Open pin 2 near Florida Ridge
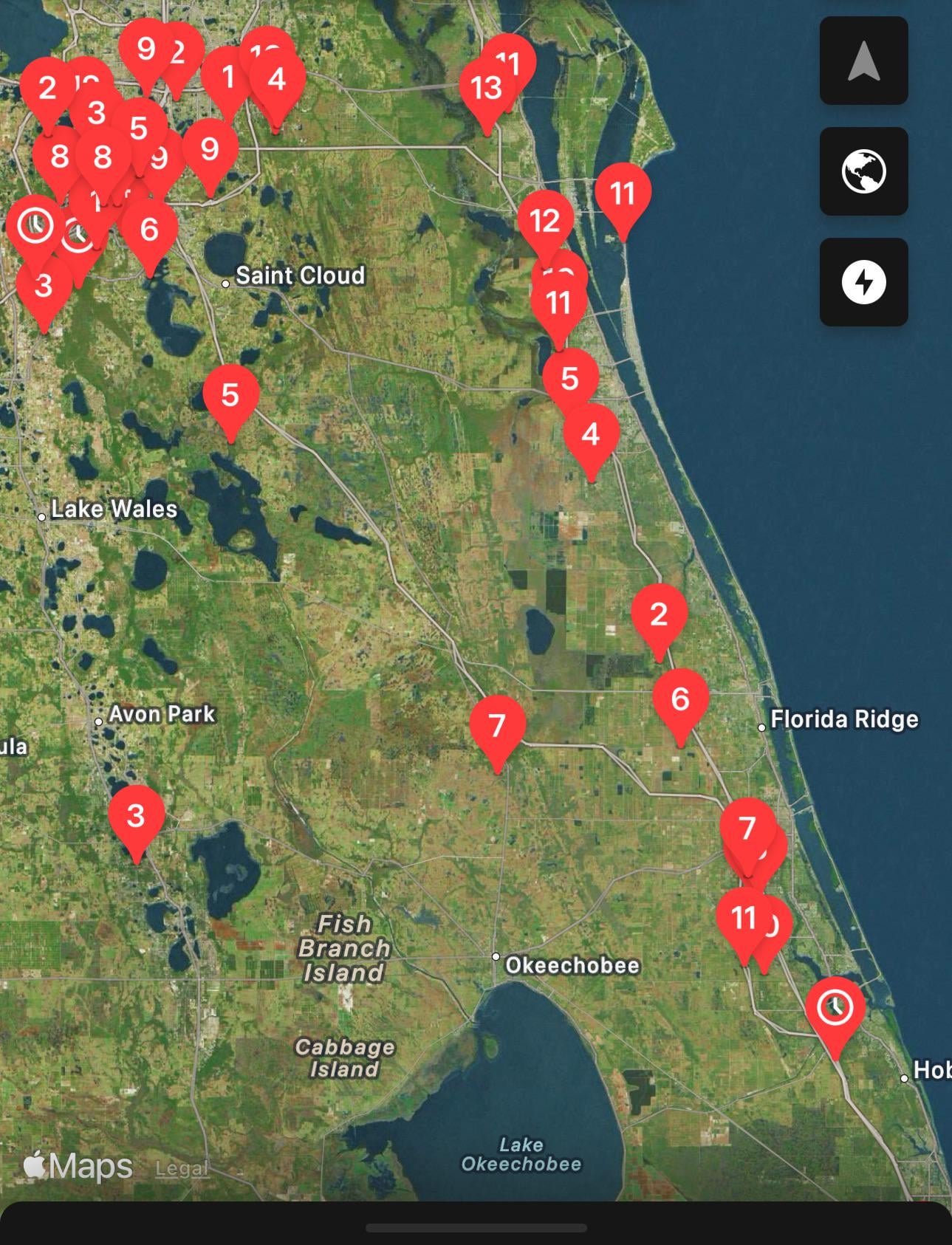 point(659,614)
